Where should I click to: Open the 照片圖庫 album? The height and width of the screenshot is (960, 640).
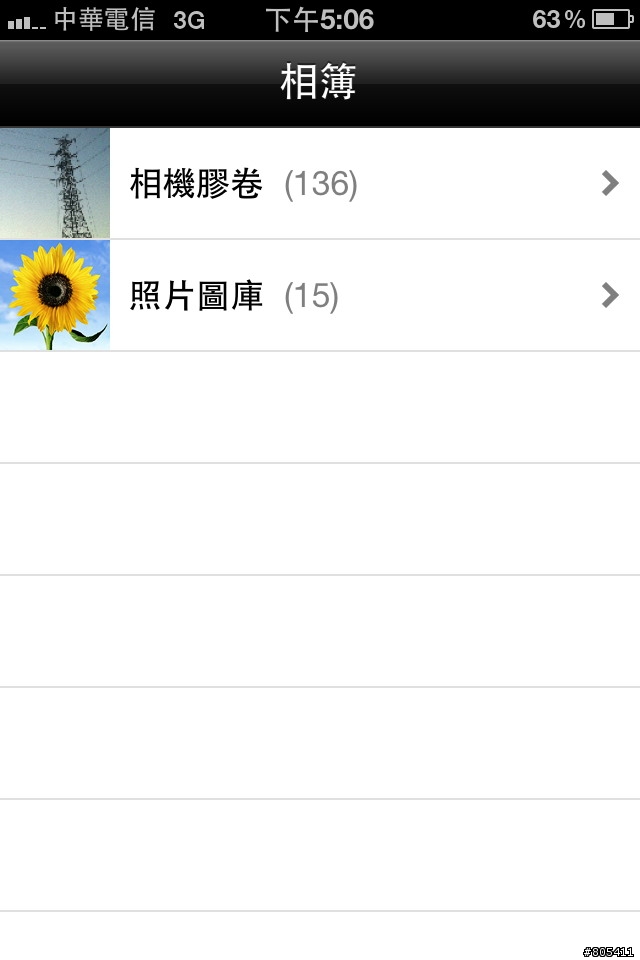(320, 295)
